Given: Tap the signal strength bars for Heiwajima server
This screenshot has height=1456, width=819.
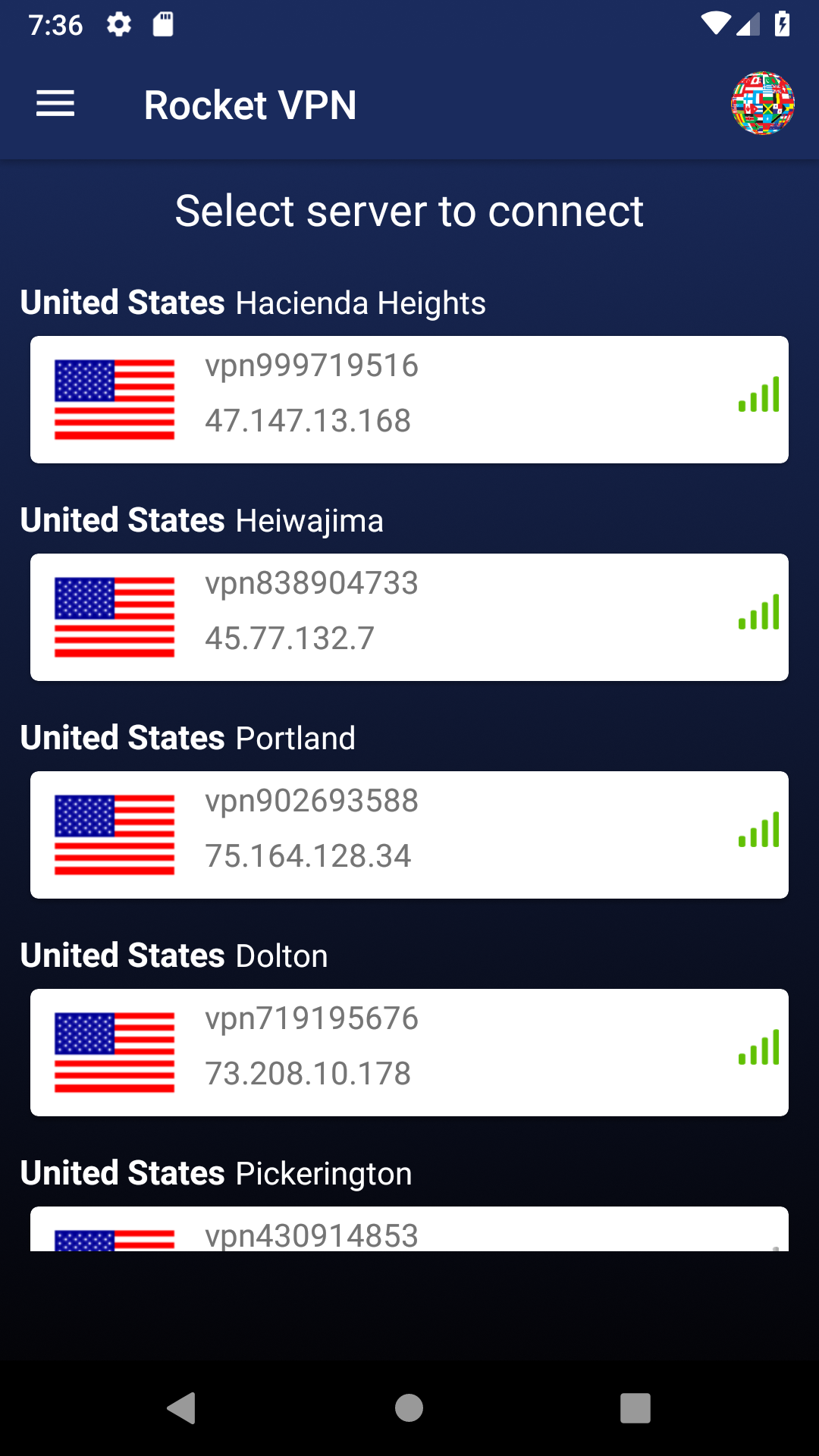Looking at the screenshot, I should click(758, 616).
